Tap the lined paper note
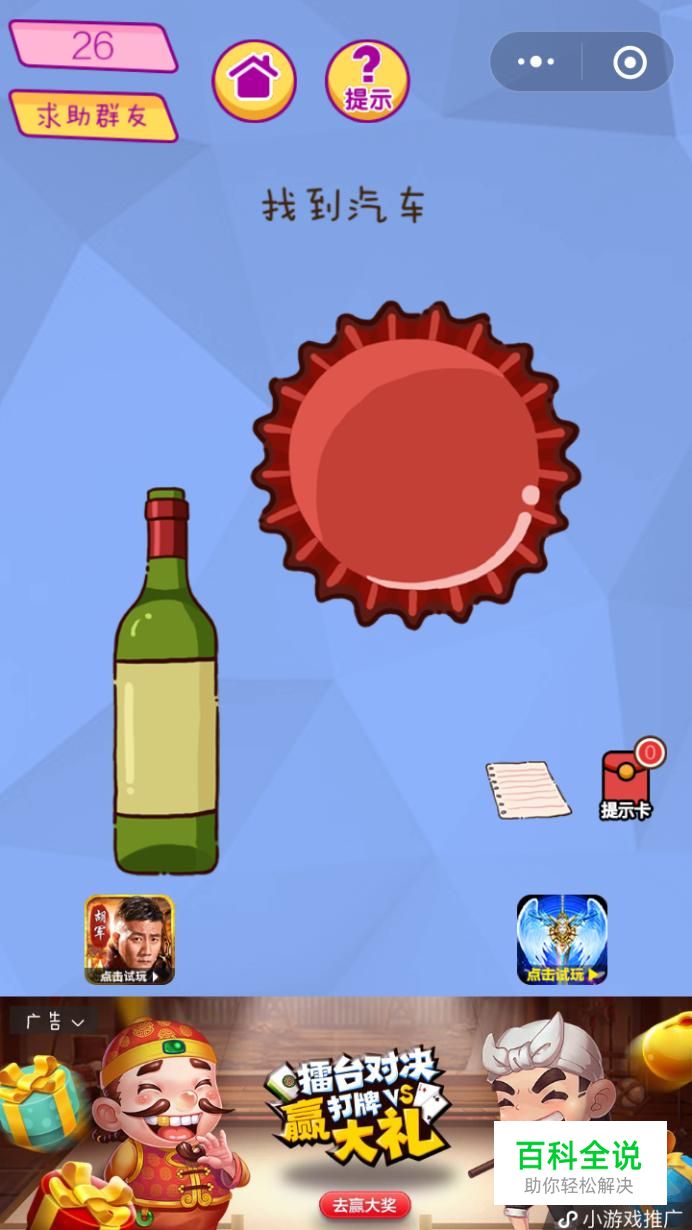This screenshot has height=1230, width=692. coord(527,789)
